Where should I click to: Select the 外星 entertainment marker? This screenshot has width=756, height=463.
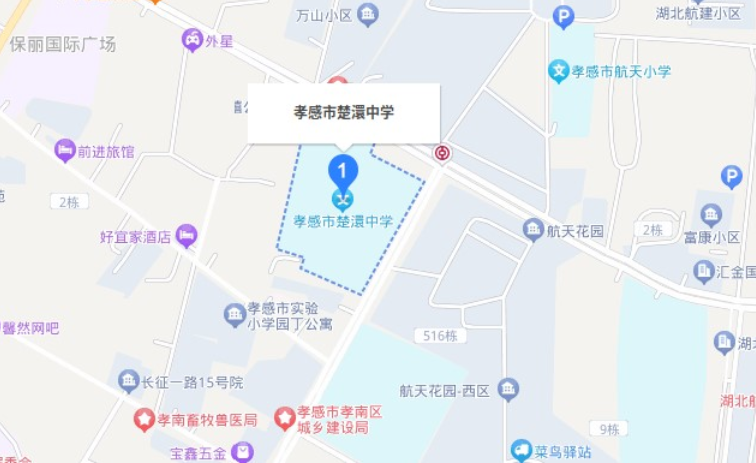(x=192, y=41)
